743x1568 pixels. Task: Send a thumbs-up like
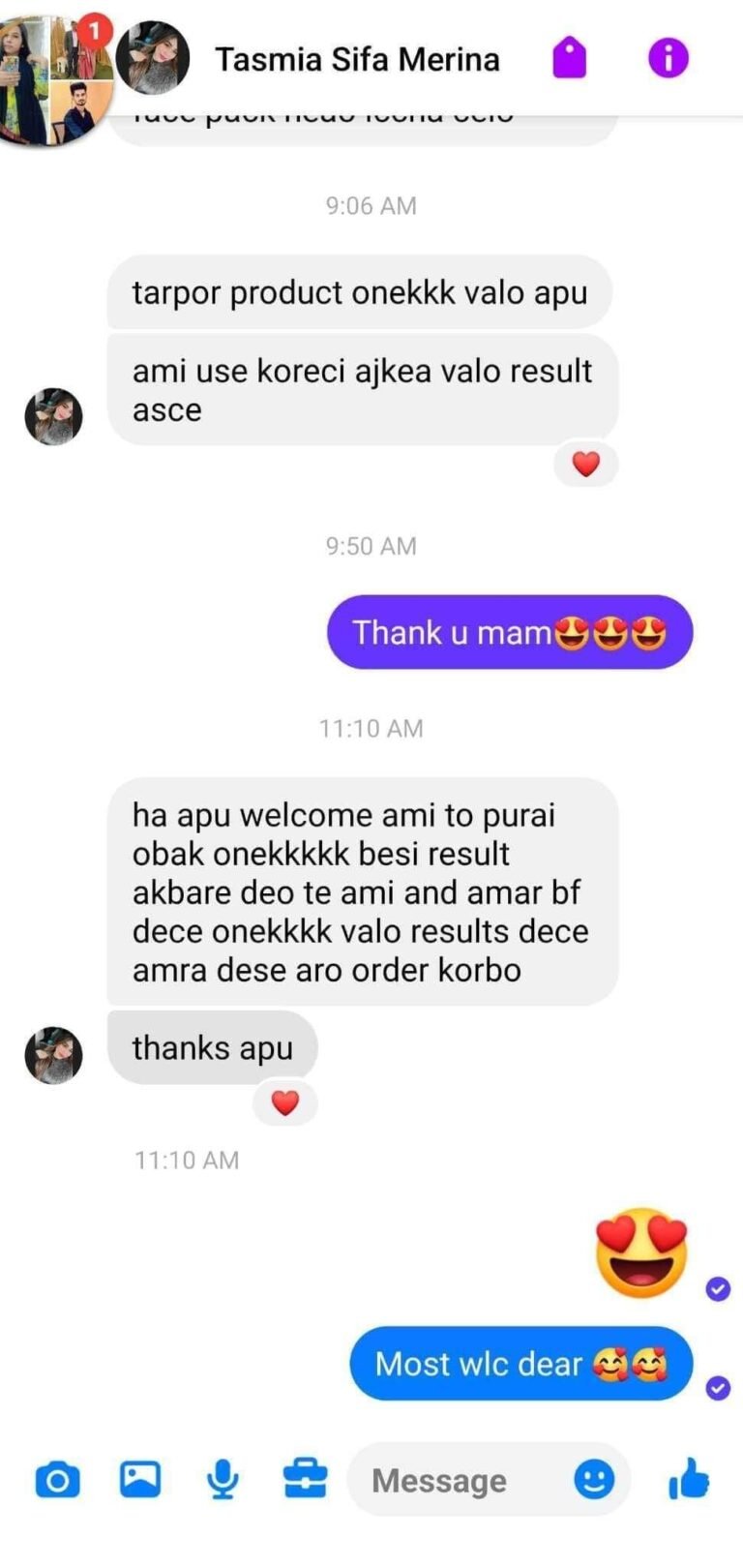689,1480
